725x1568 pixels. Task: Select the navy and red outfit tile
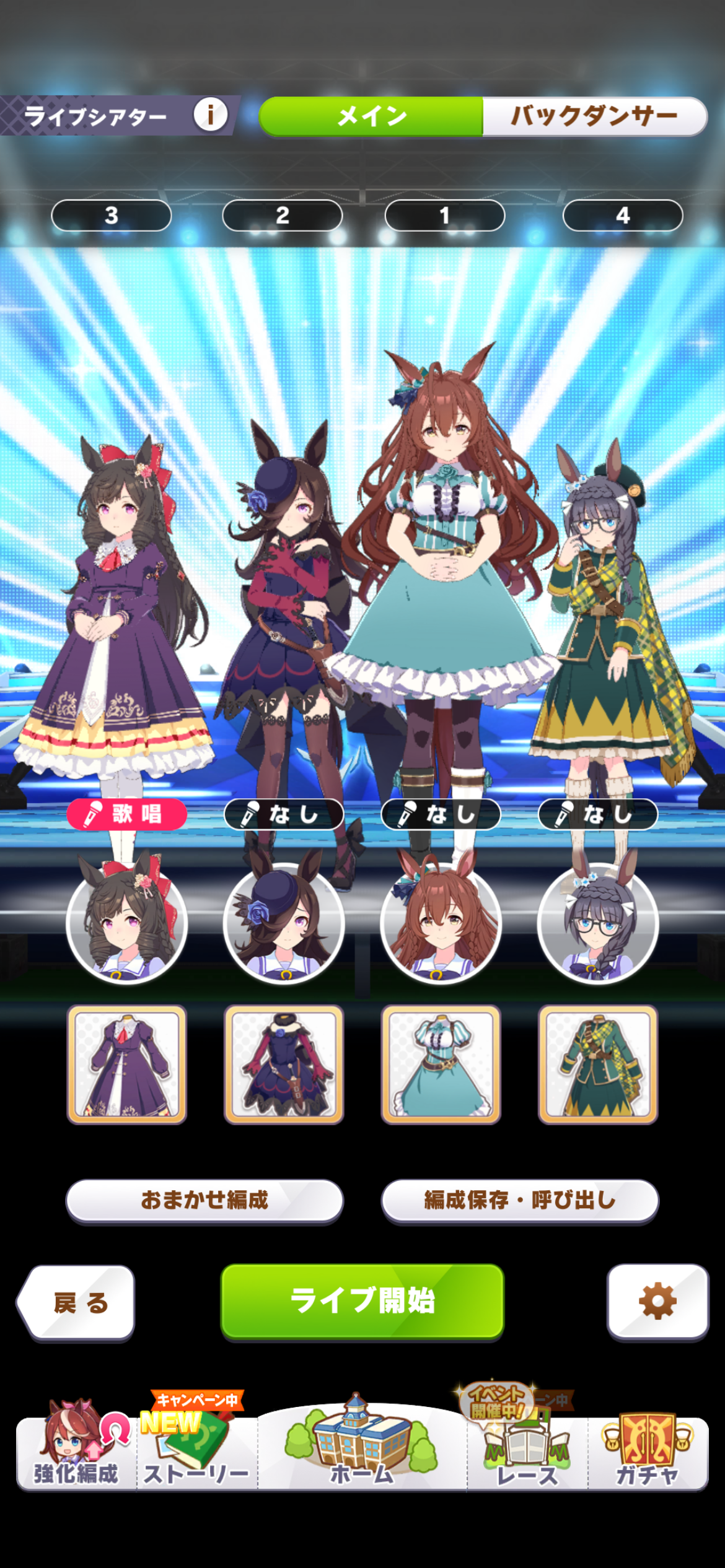284,1064
